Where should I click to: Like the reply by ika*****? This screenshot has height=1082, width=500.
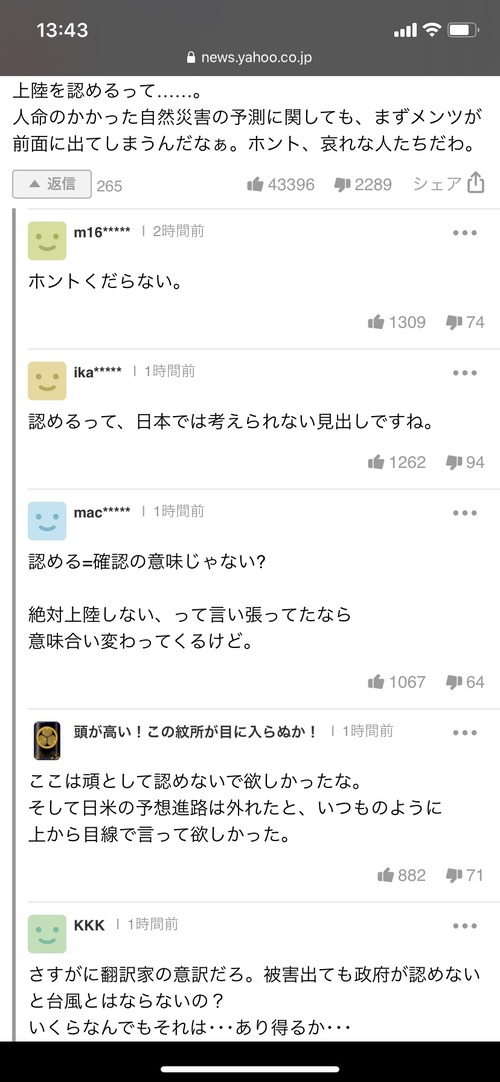click(x=397, y=462)
